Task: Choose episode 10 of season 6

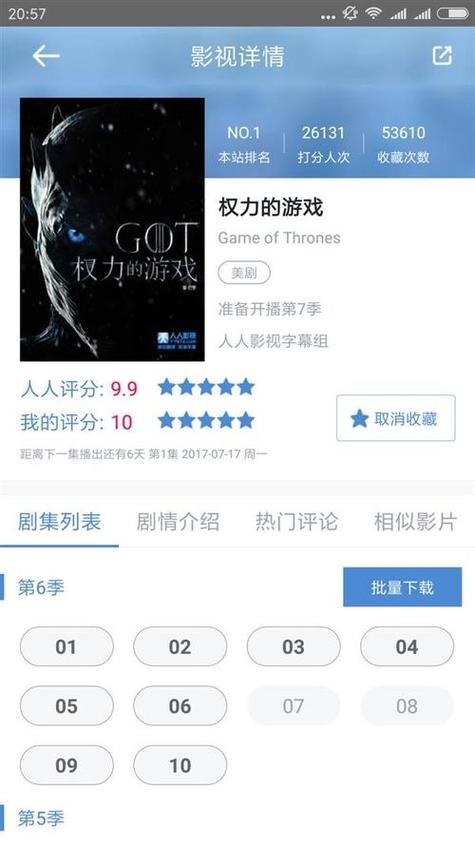Action: click(x=180, y=765)
